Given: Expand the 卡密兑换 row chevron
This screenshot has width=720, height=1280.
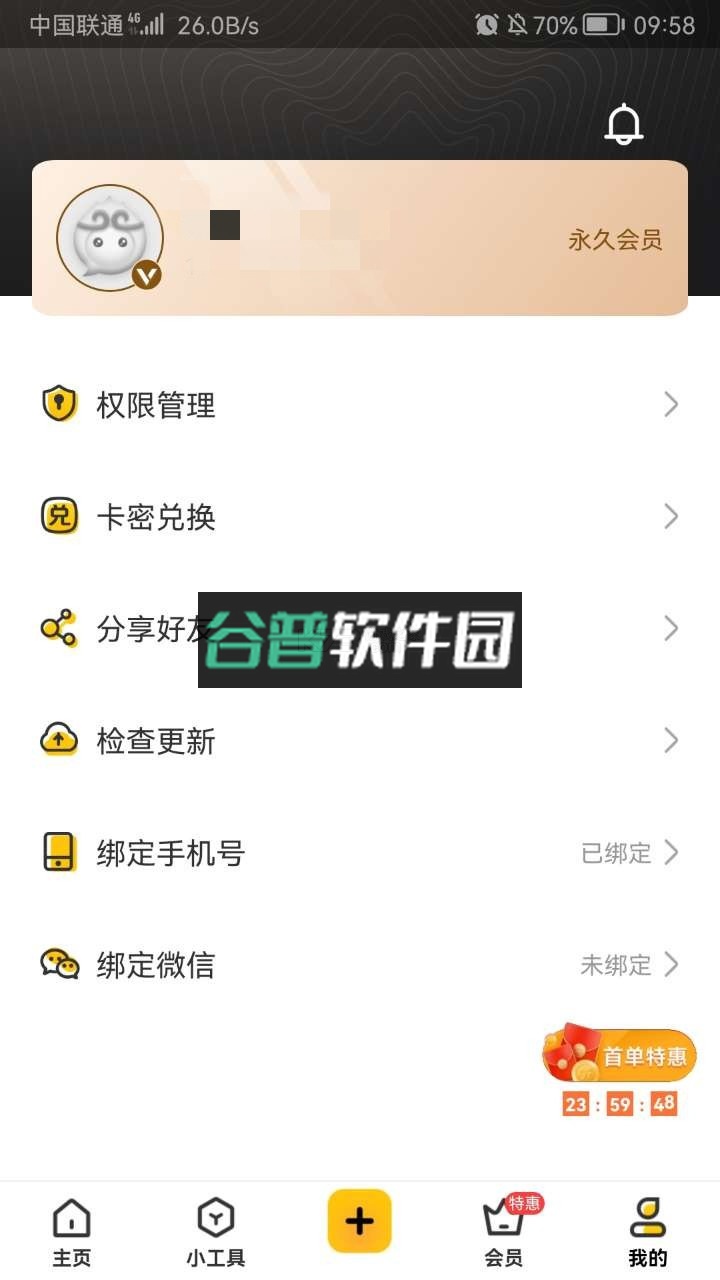Looking at the screenshot, I should point(672,516).
